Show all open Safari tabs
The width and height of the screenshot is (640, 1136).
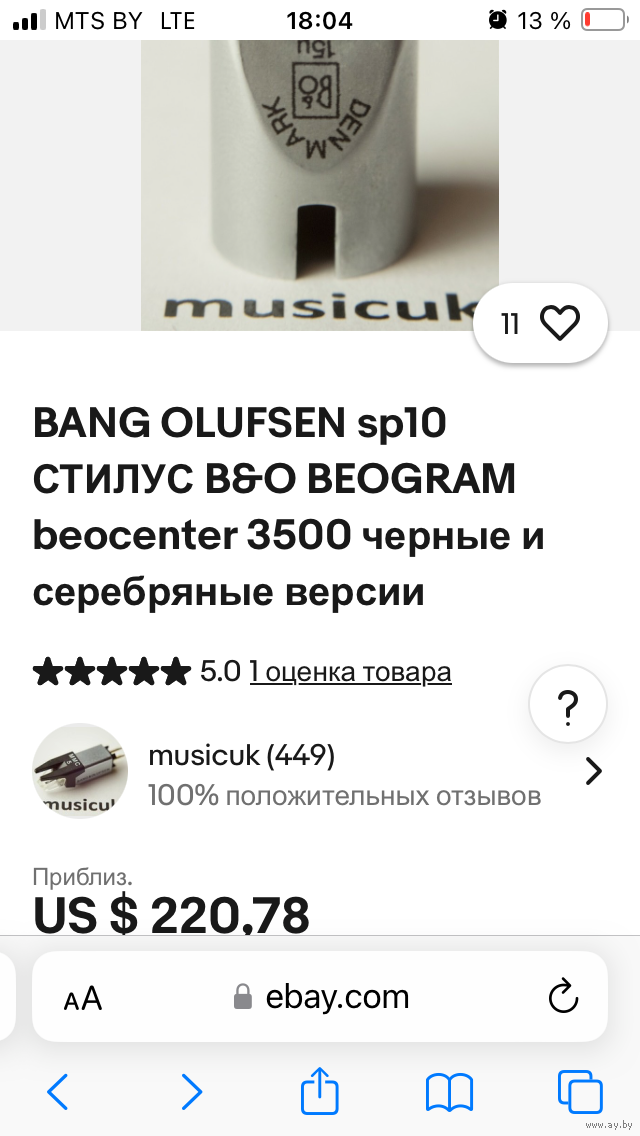pos(579,1092)
